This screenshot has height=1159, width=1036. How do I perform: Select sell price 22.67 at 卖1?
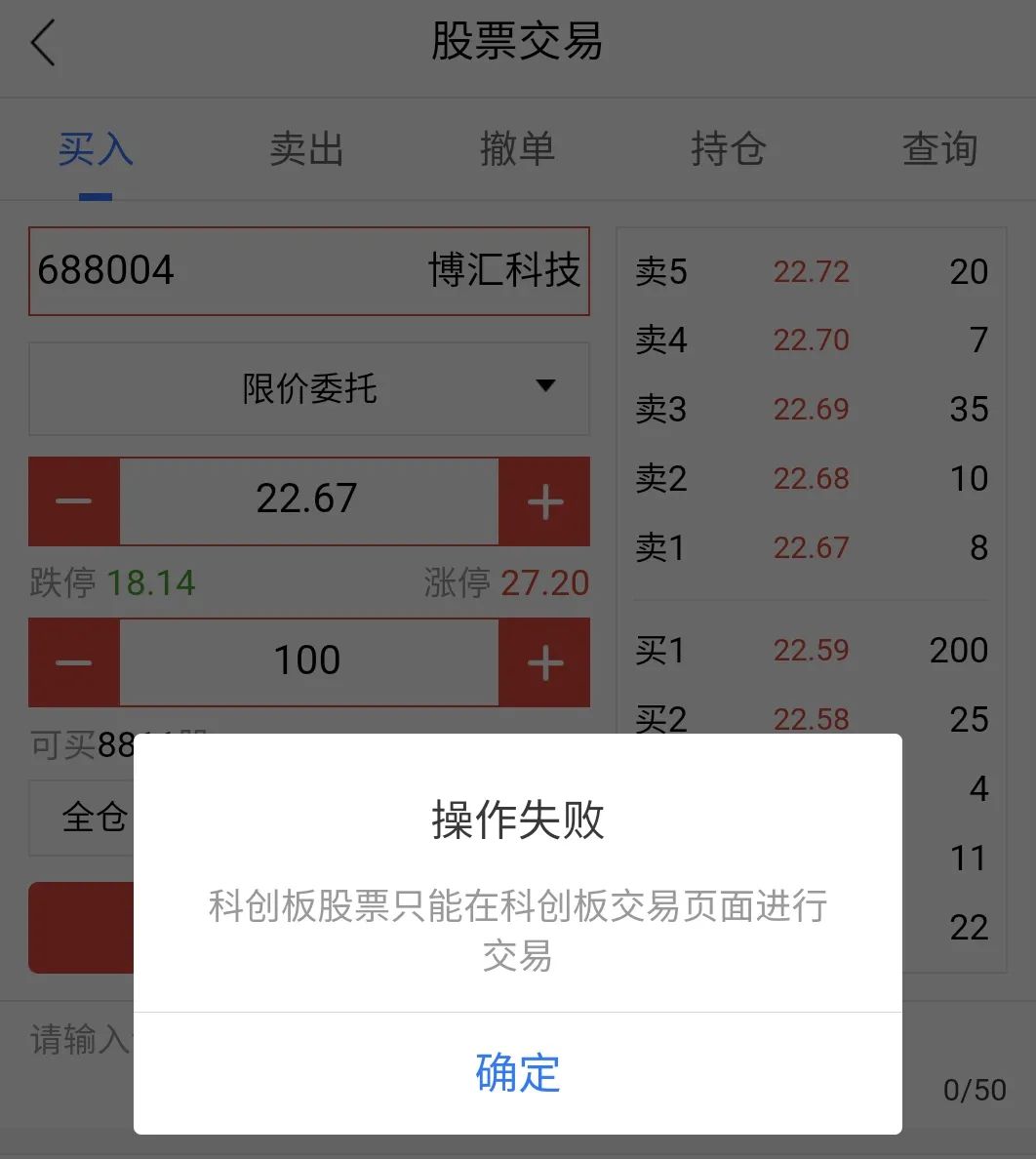click(812, 547)
